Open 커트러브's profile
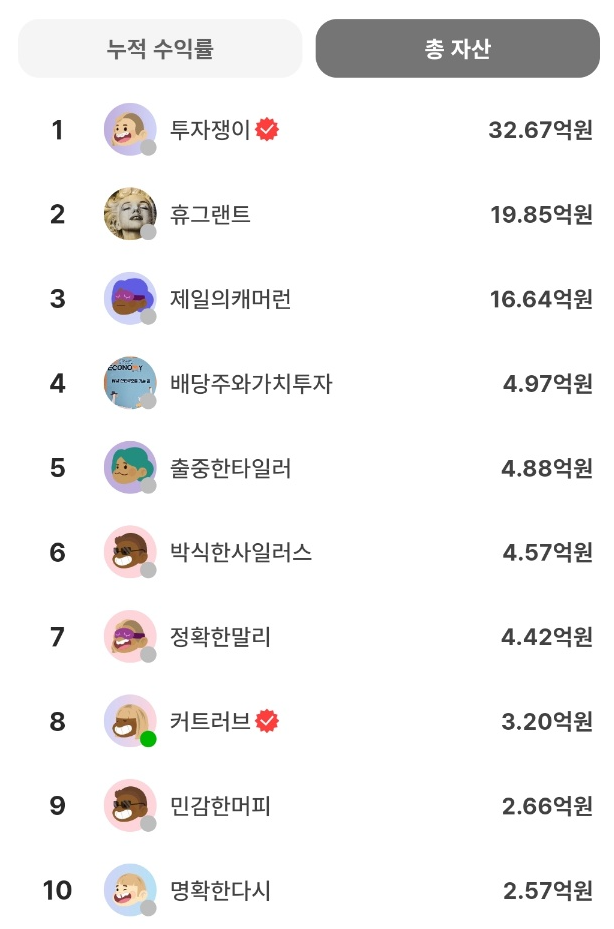 (210, 721)
